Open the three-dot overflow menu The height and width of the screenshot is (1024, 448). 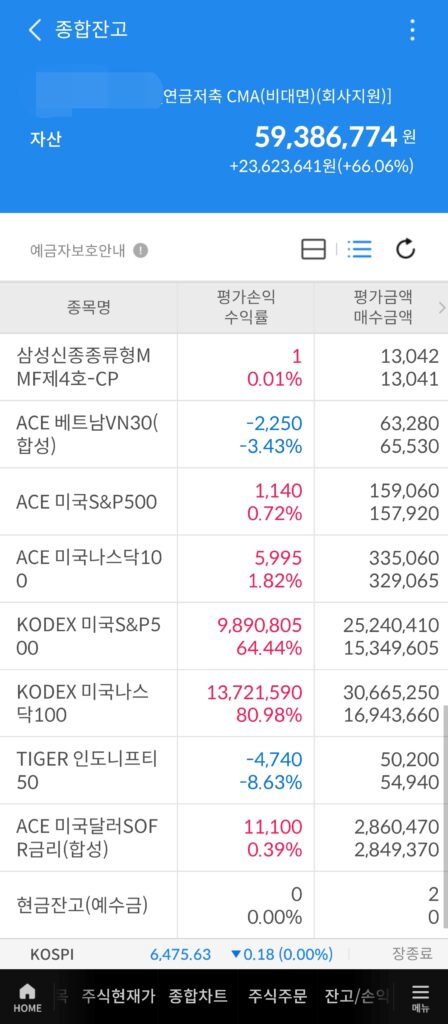(x=411, y=30)
